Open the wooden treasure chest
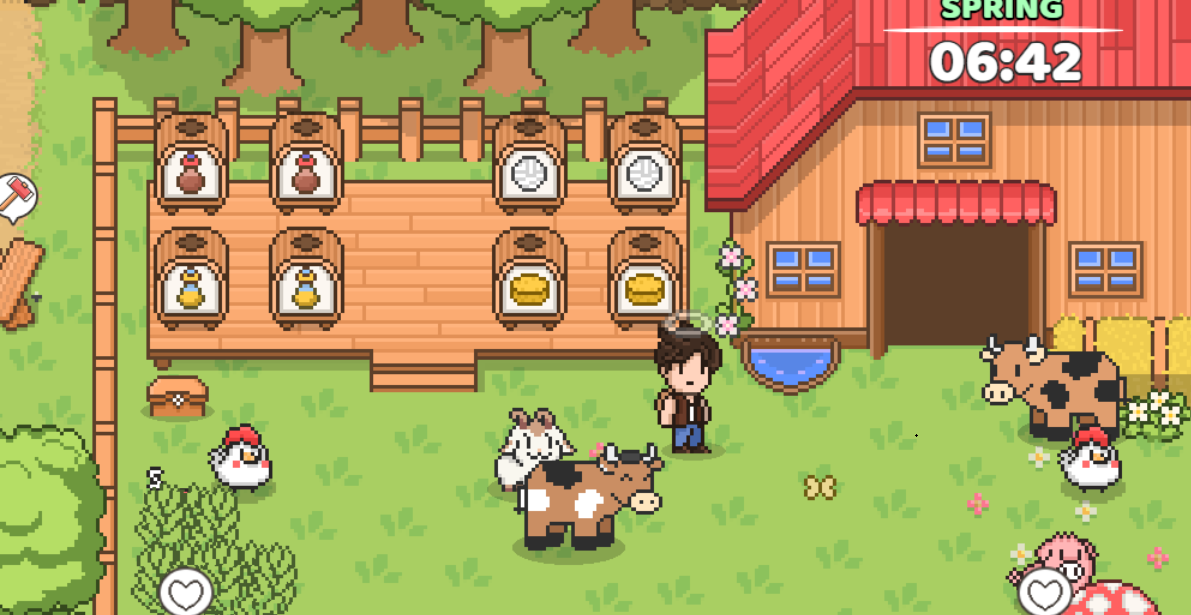The image size is (1191, 615). 177,396
